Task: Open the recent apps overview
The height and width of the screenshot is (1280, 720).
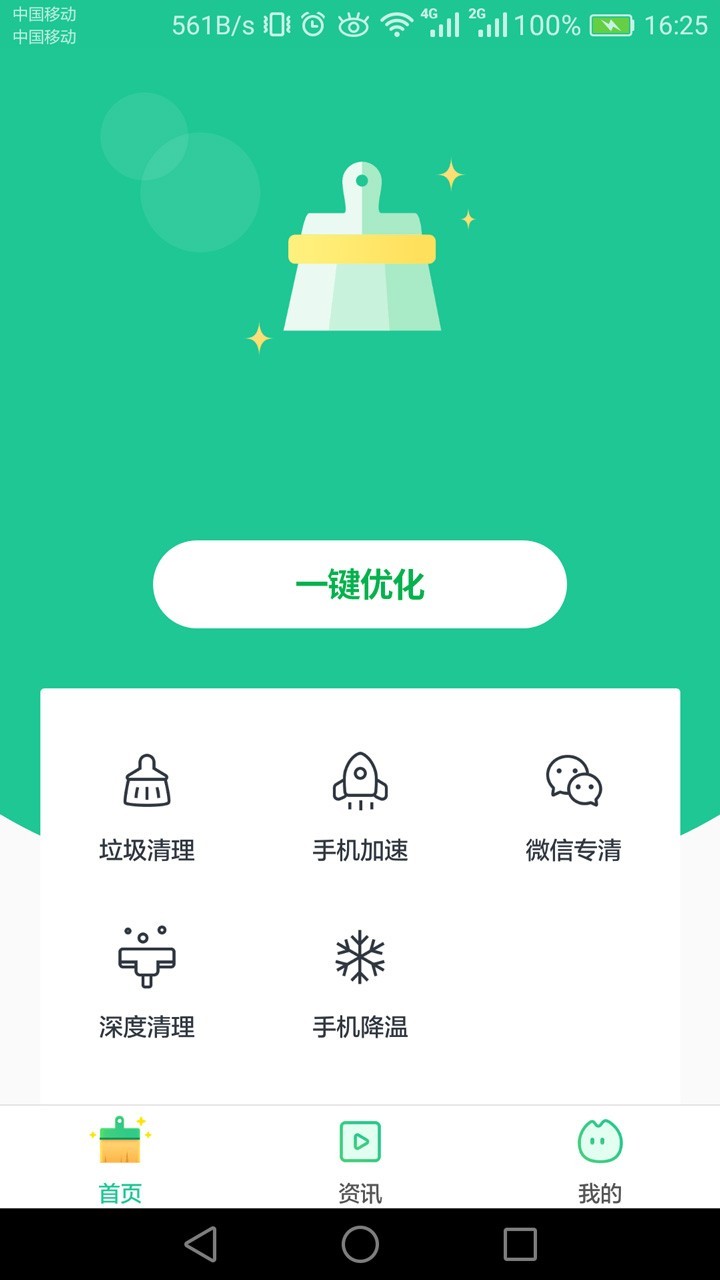Action: [520, 1244]
